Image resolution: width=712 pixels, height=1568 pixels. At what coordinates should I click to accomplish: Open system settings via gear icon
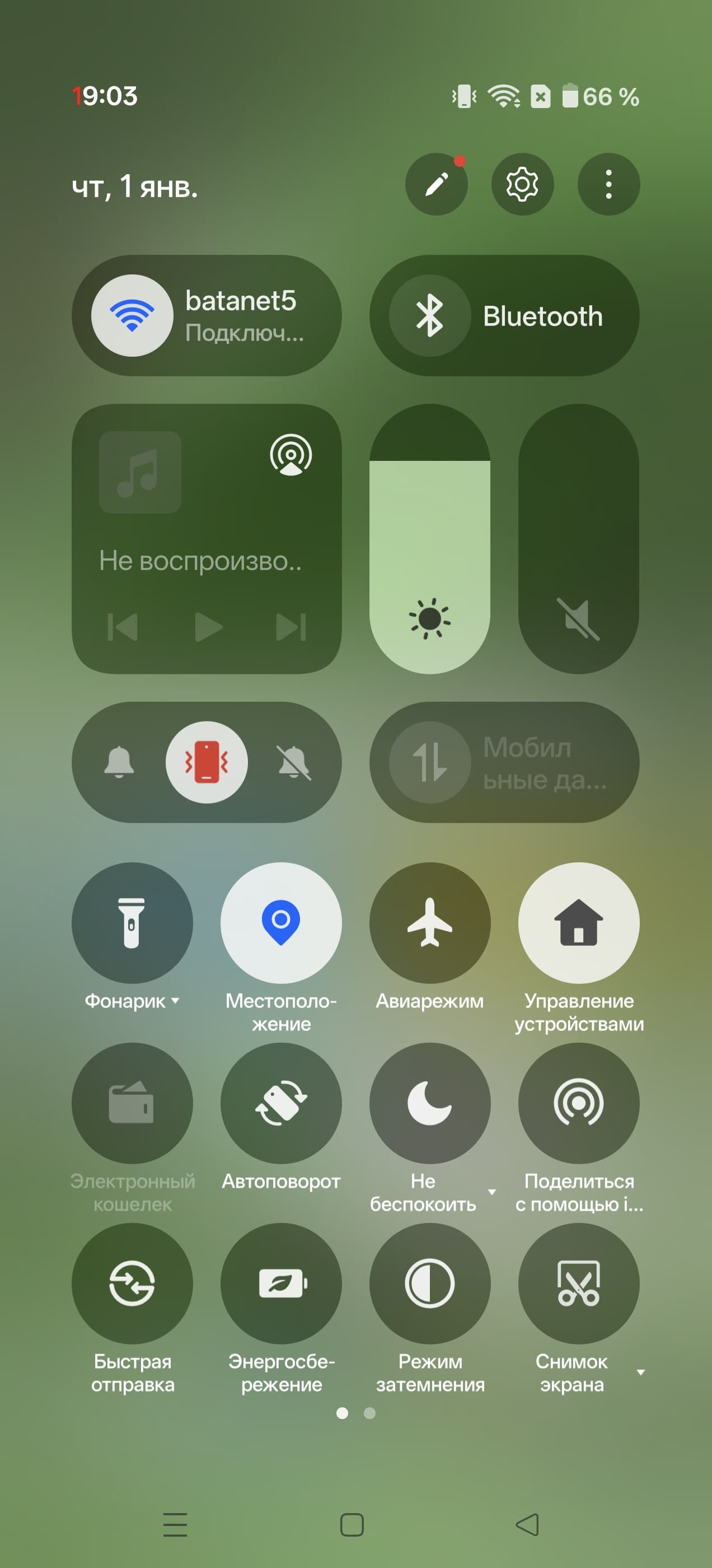click(x=522, y=184)
